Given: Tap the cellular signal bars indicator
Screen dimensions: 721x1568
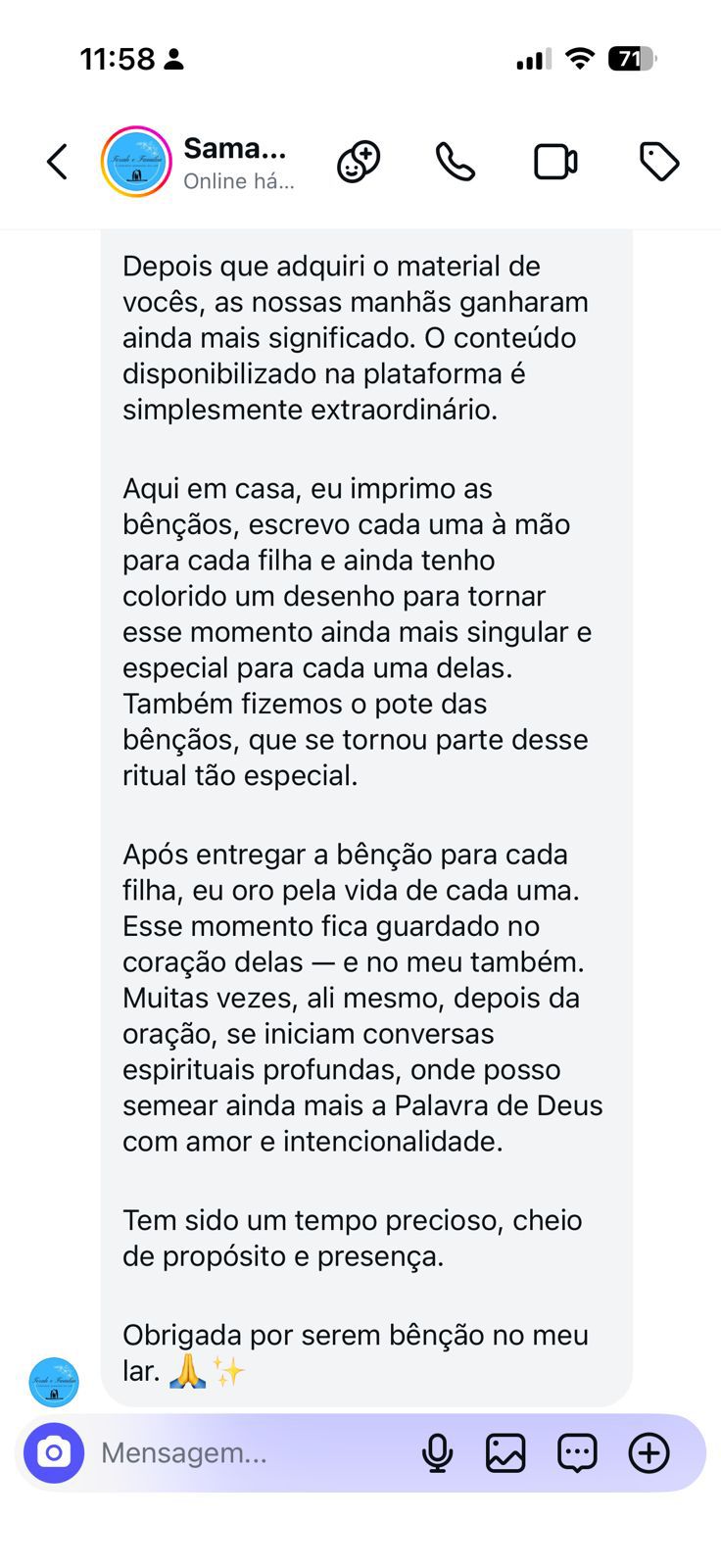Looking at the screenshot, I should pyautogui.click(x=530, y=58).
